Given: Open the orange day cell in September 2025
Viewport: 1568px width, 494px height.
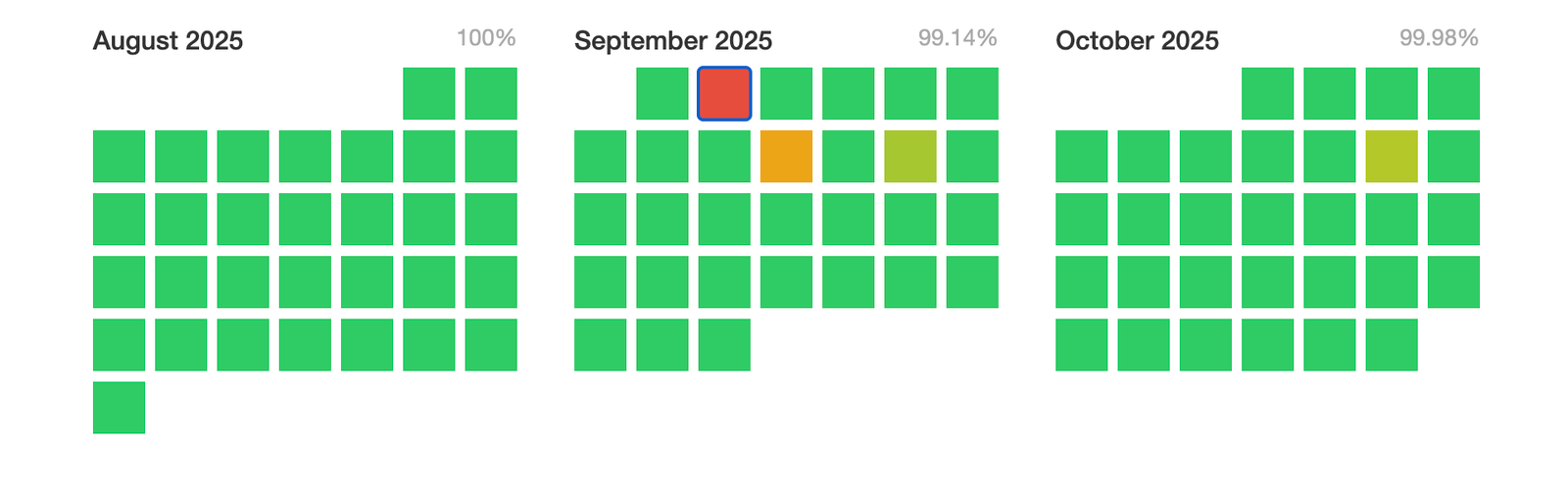Looking at the screenshot, I should [x=786, y=157].
